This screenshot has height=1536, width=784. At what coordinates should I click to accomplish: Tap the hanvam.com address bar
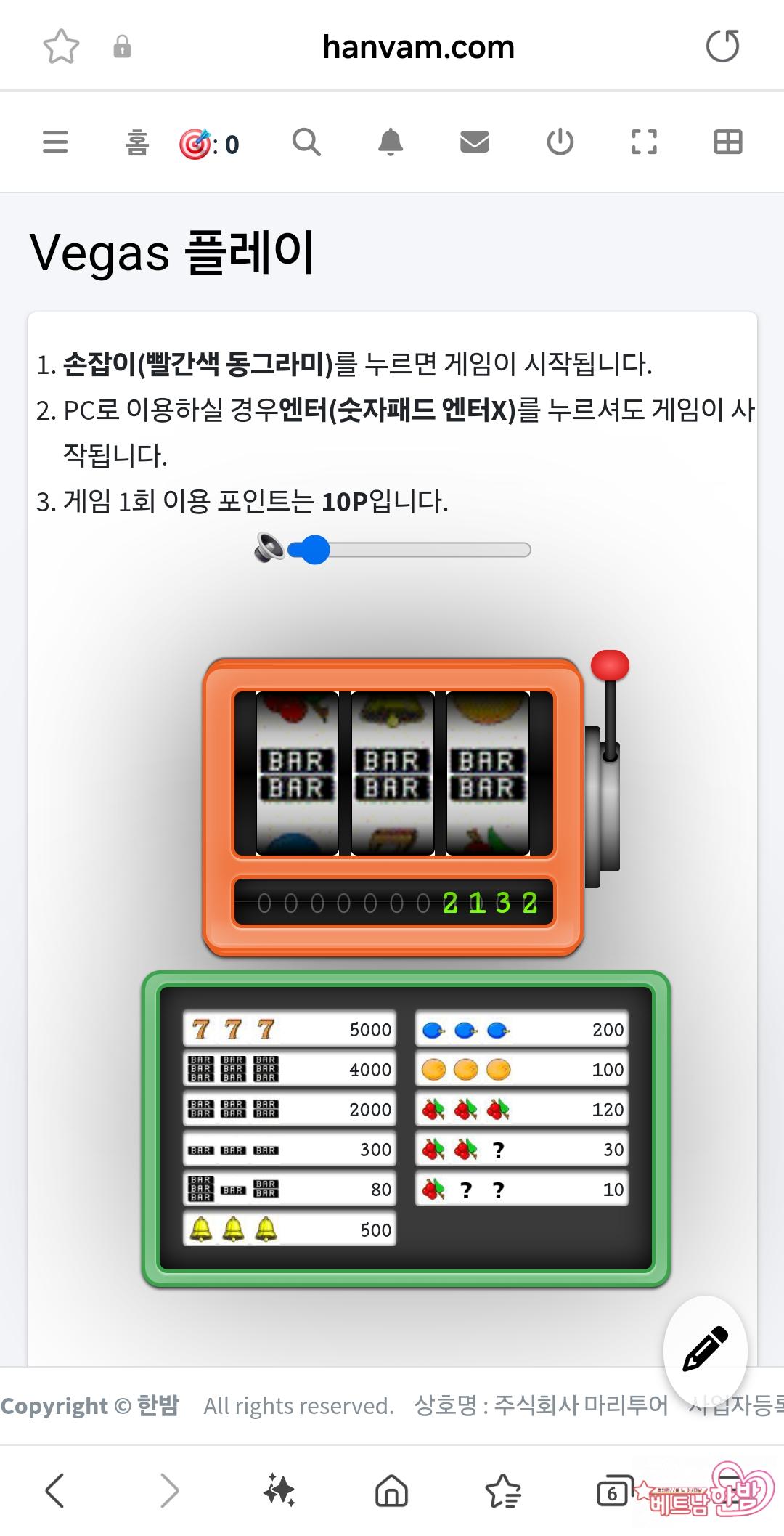(x=418, y=47)
